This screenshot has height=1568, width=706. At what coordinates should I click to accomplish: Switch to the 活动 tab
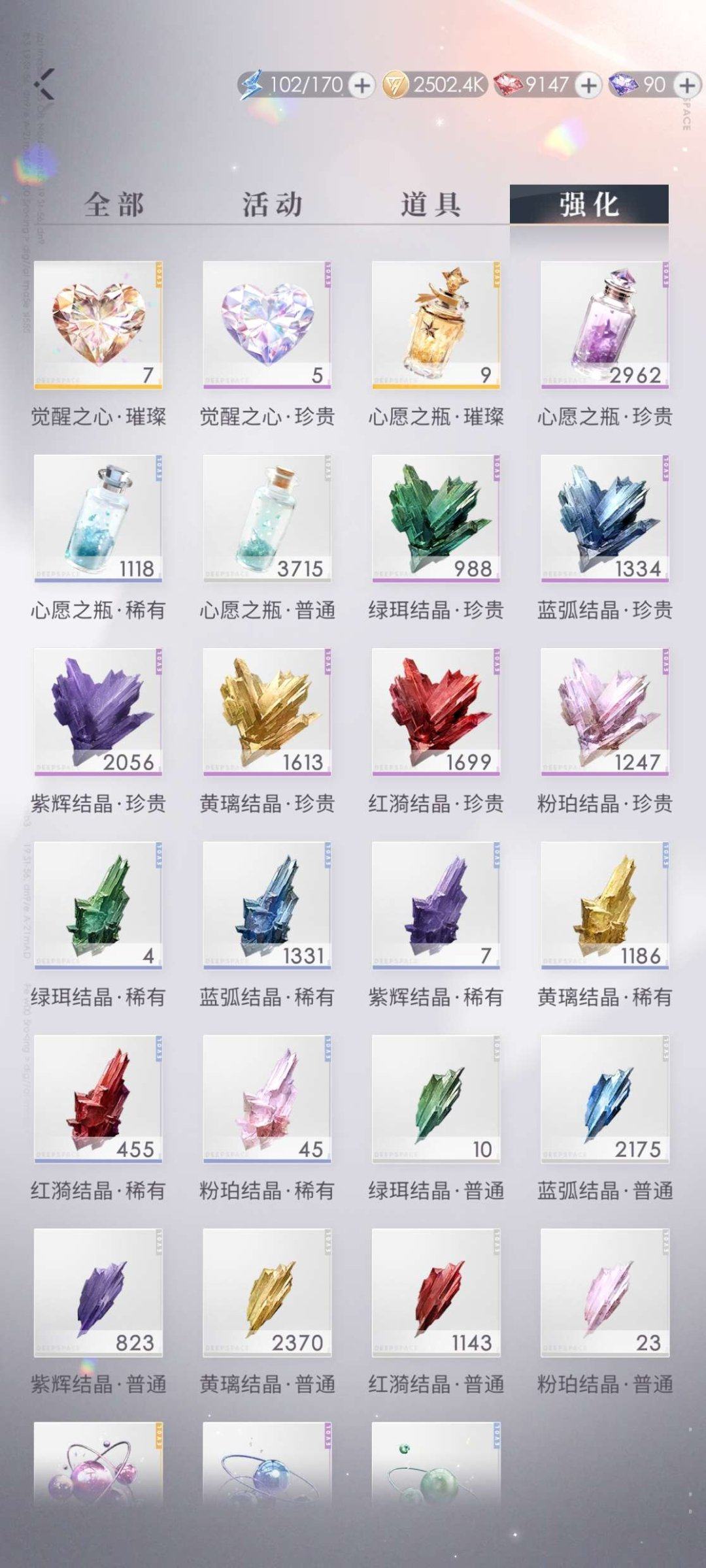[x=275, y=203]
